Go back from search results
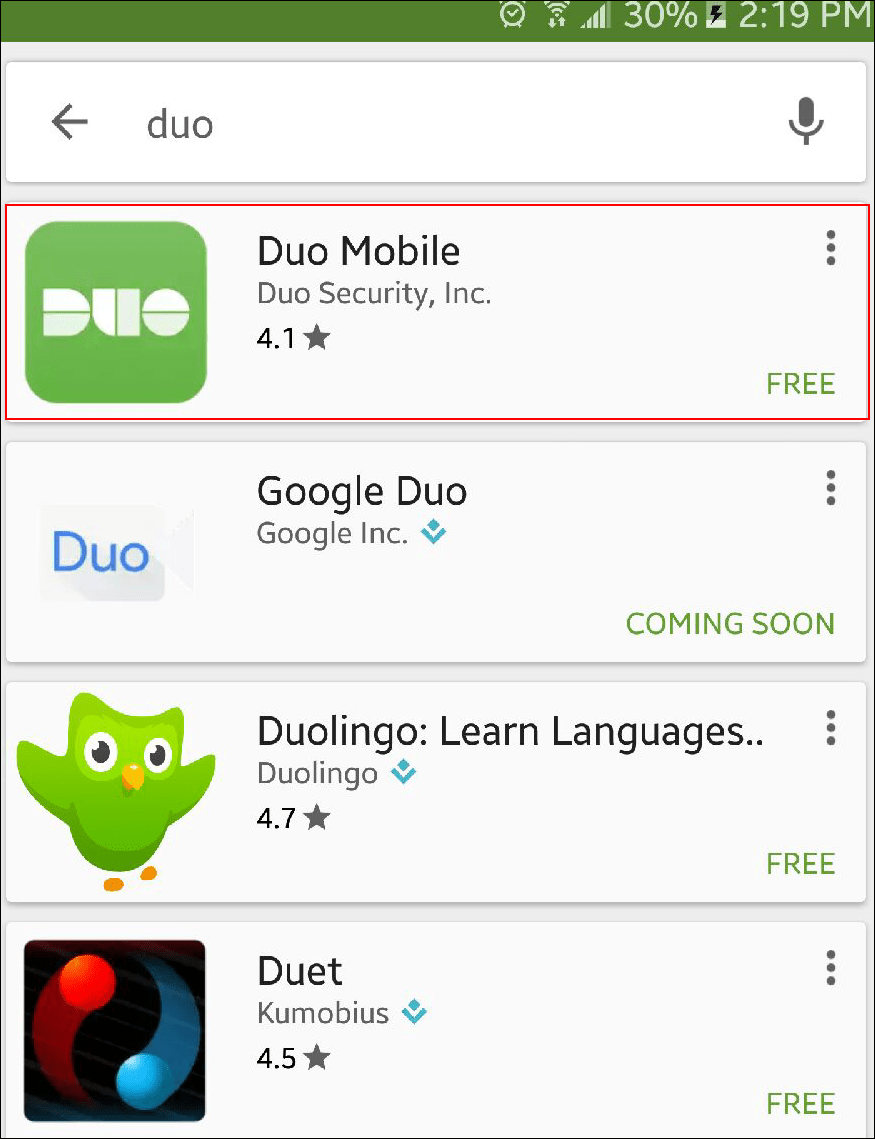Image resolution: width=875 pixels, height=1139 pixels. tap(70, 123)
